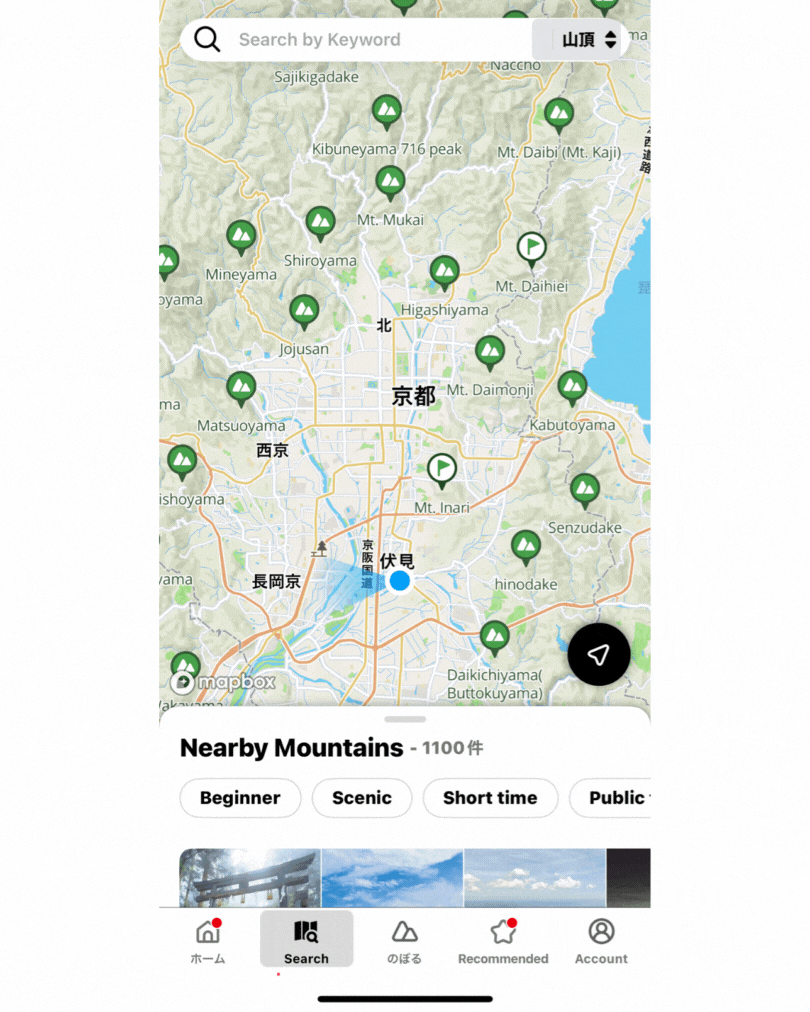Apply the Scenic filter chip
The height and width of the screenshot is (1012, 810).
[362, 798]
